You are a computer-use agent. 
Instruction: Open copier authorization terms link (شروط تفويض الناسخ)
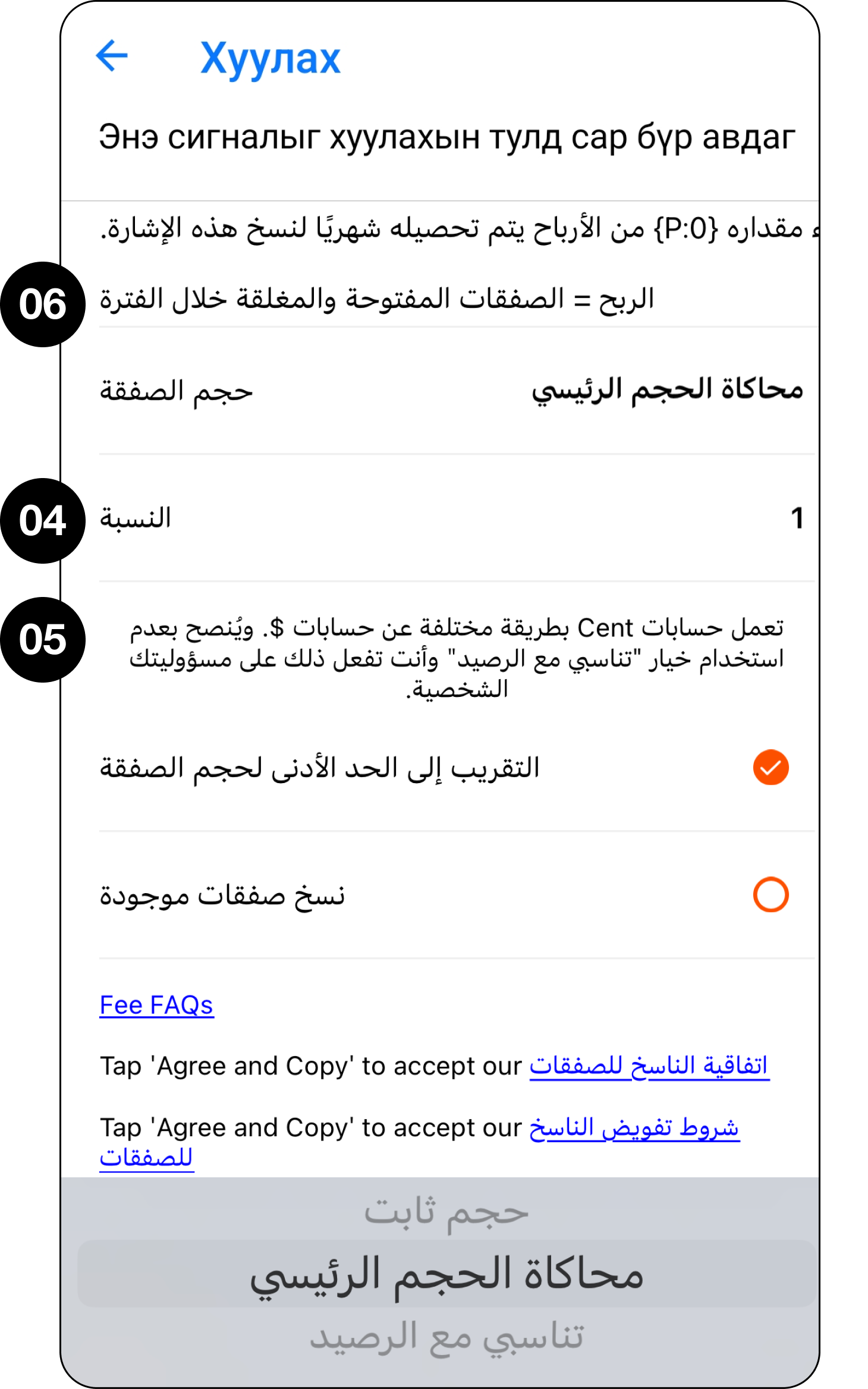coord(634,1128)
